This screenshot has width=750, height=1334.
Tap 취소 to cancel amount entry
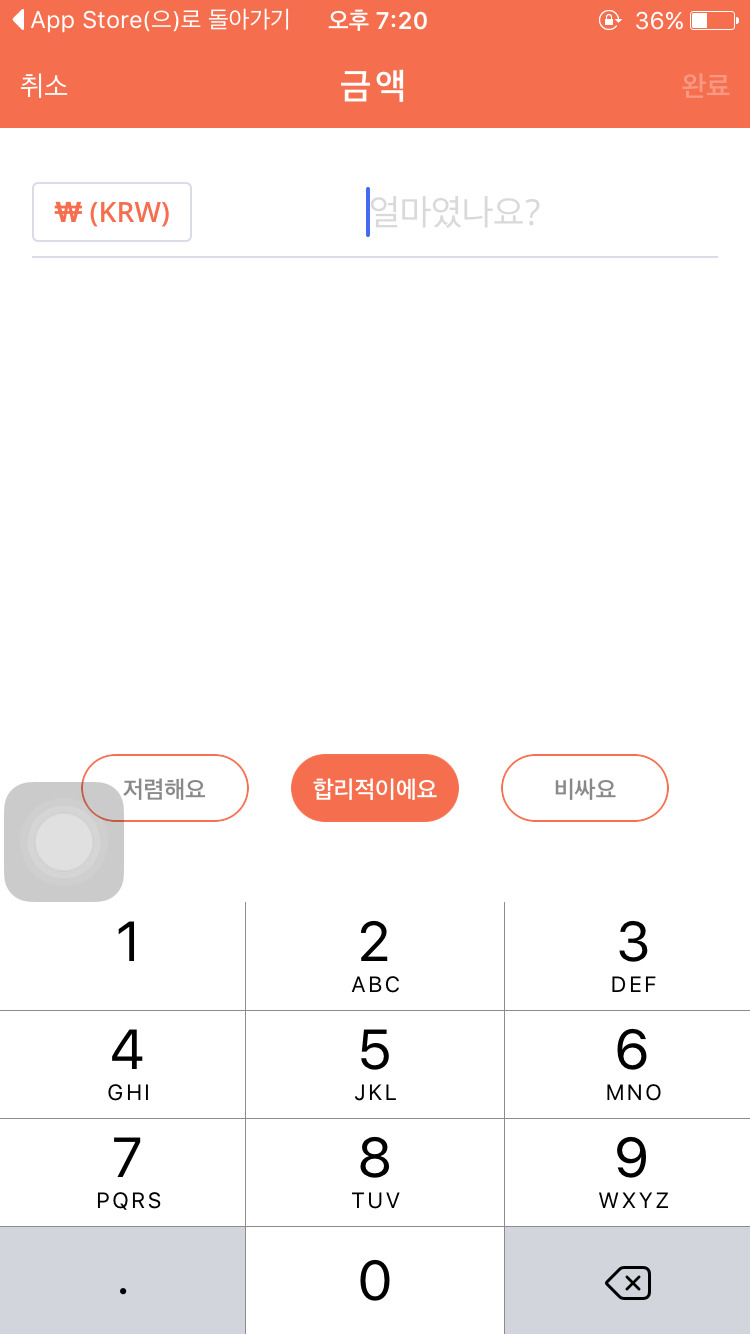point(44,86)
